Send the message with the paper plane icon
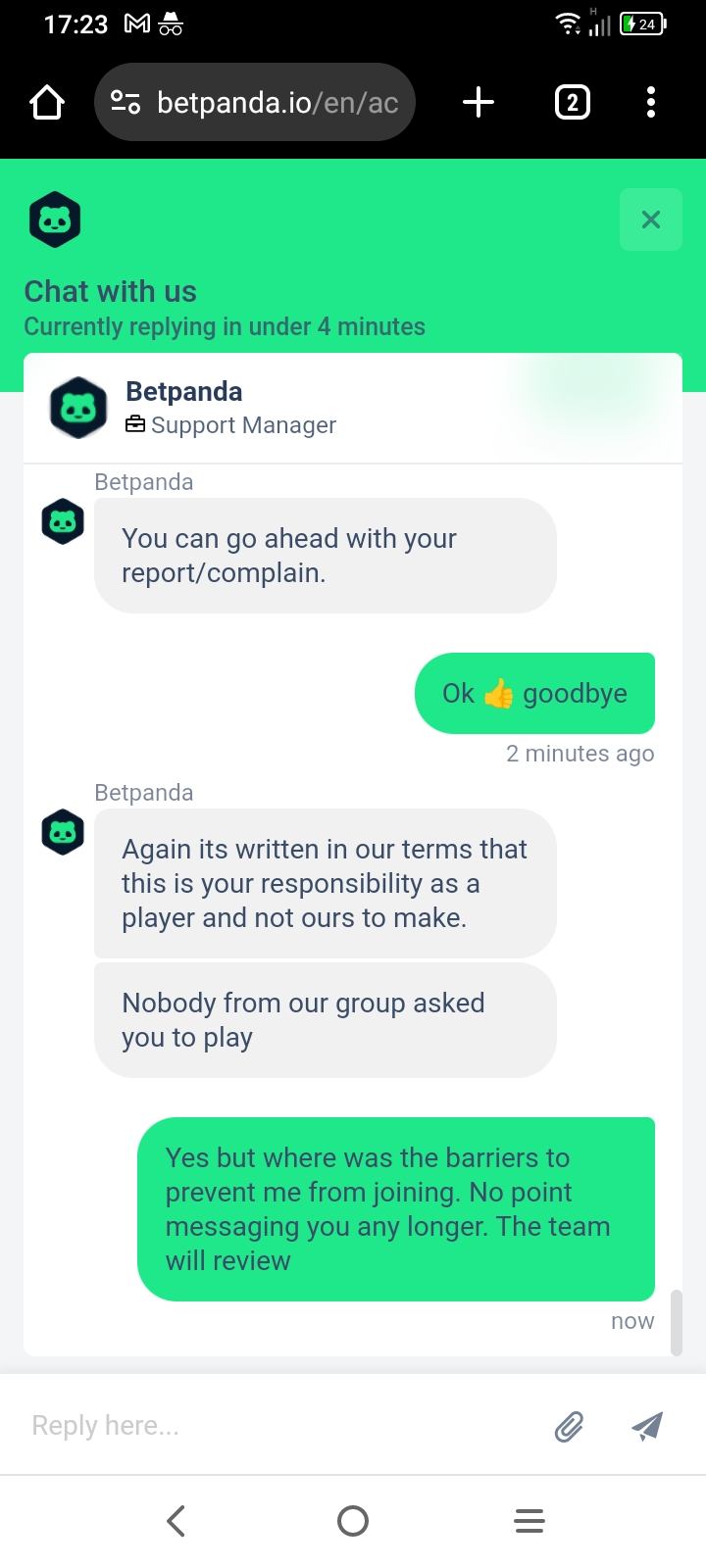The width and height of the screenshot is (706, 1568). (647, 1426)
